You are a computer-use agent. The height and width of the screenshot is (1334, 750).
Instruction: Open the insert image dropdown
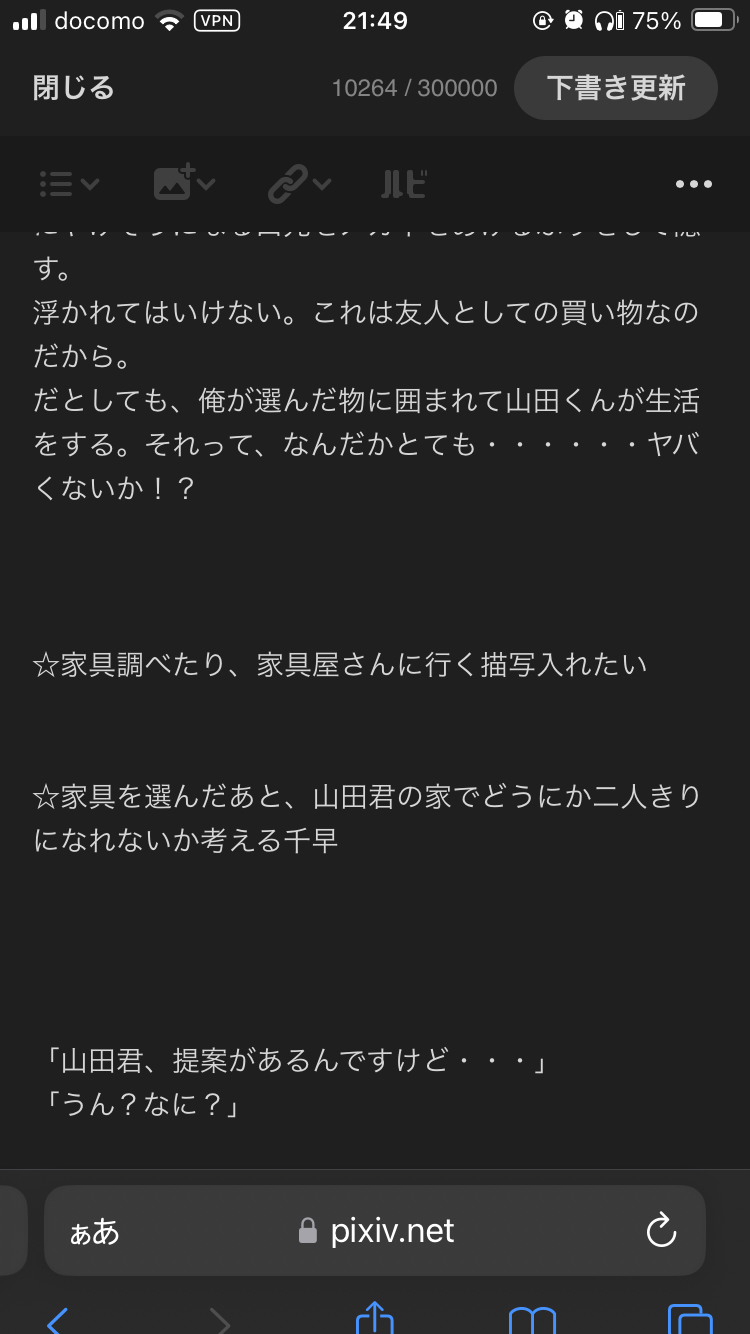[184, 184]
